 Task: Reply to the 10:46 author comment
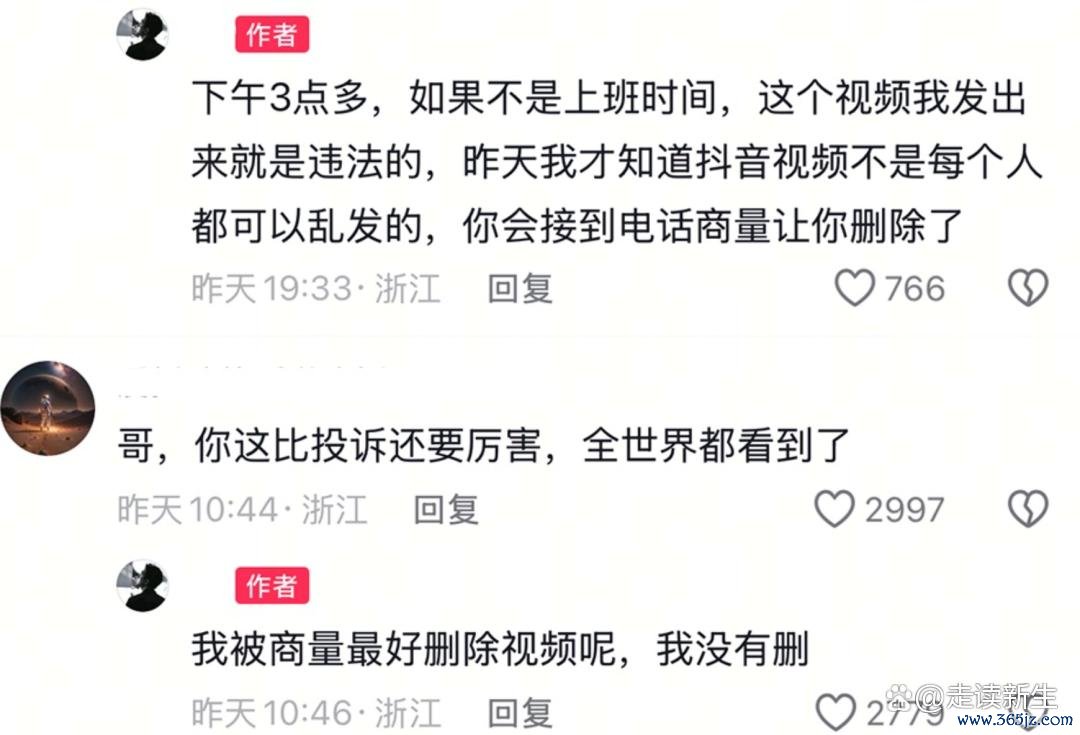520,713
